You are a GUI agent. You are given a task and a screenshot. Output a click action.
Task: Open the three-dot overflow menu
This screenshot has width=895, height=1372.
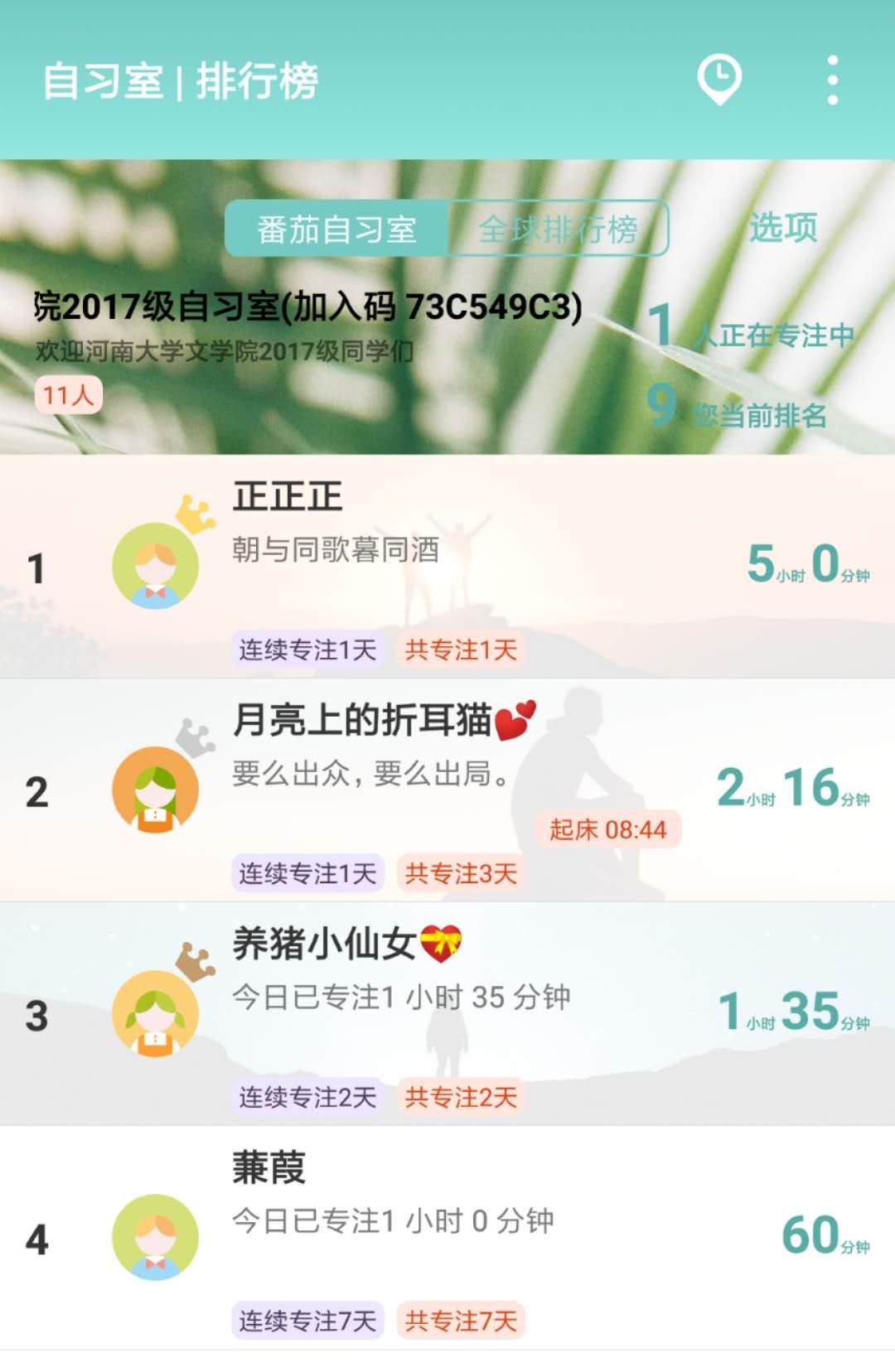pyautogui.click(x=832, y=80)
